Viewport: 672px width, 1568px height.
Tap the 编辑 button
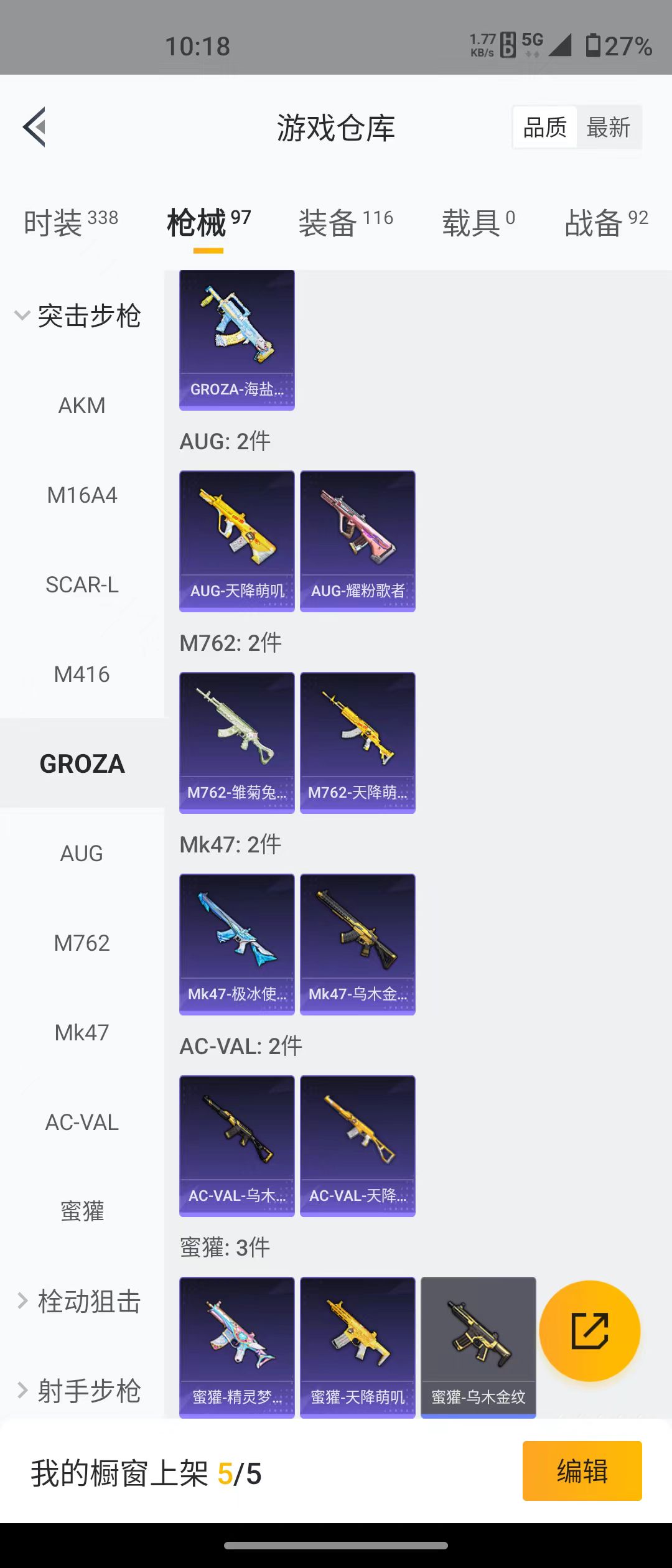582,1471
